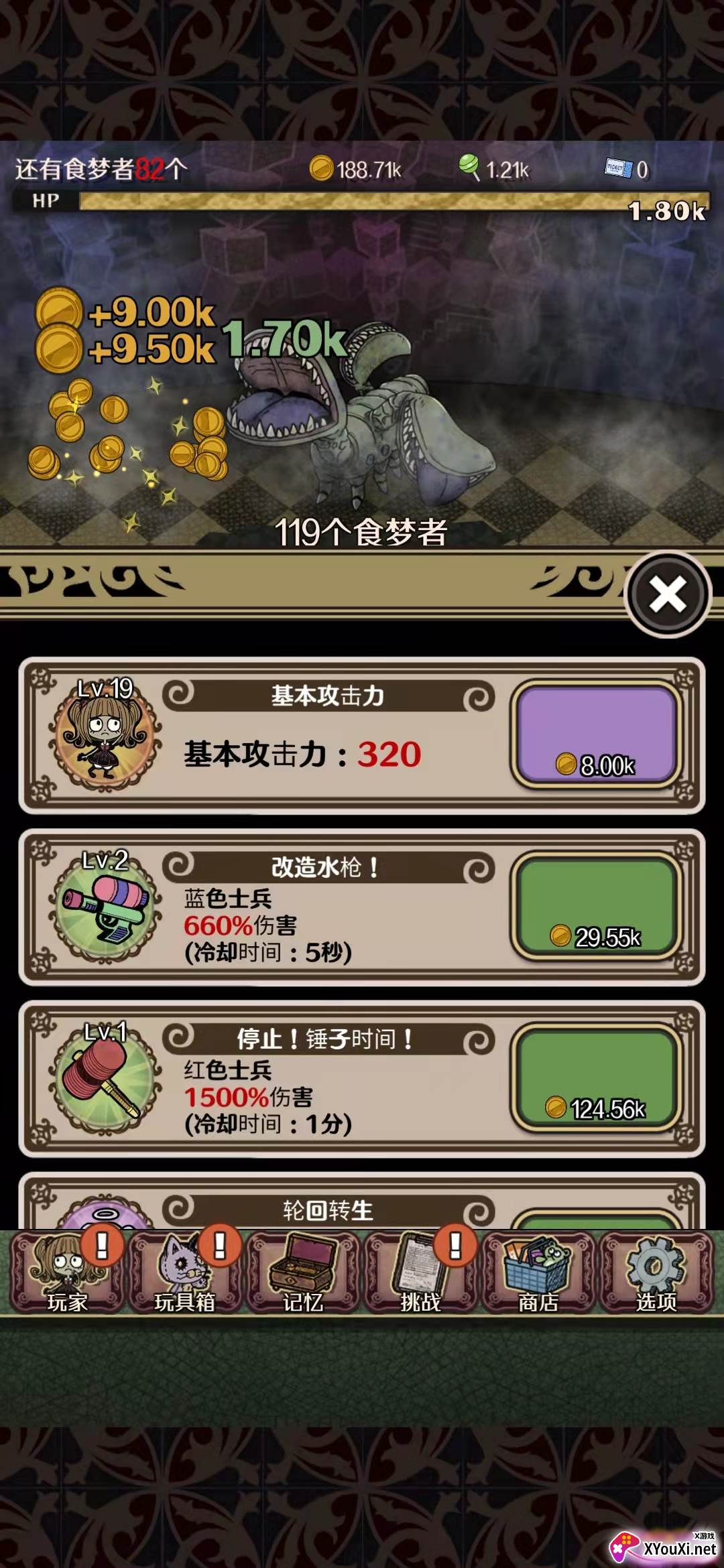Buy the 改造水枪 upgrade for 29.55k coins
The width and height of the screenshot is (724, 1568).
597,907
